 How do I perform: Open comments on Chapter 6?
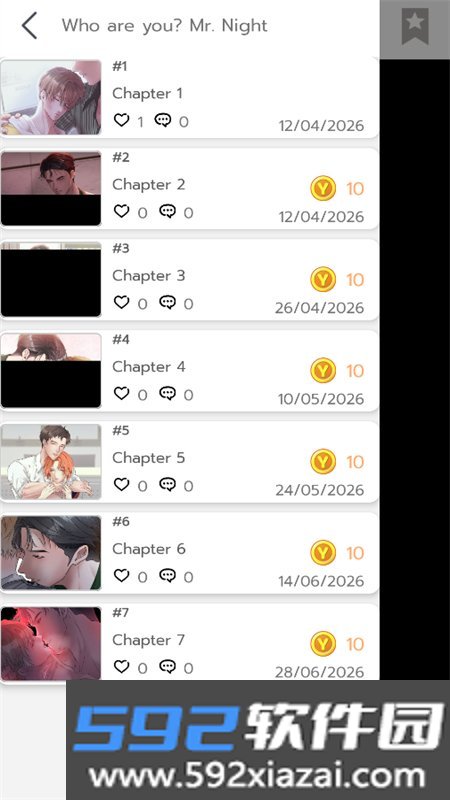(x=167, y=576)
